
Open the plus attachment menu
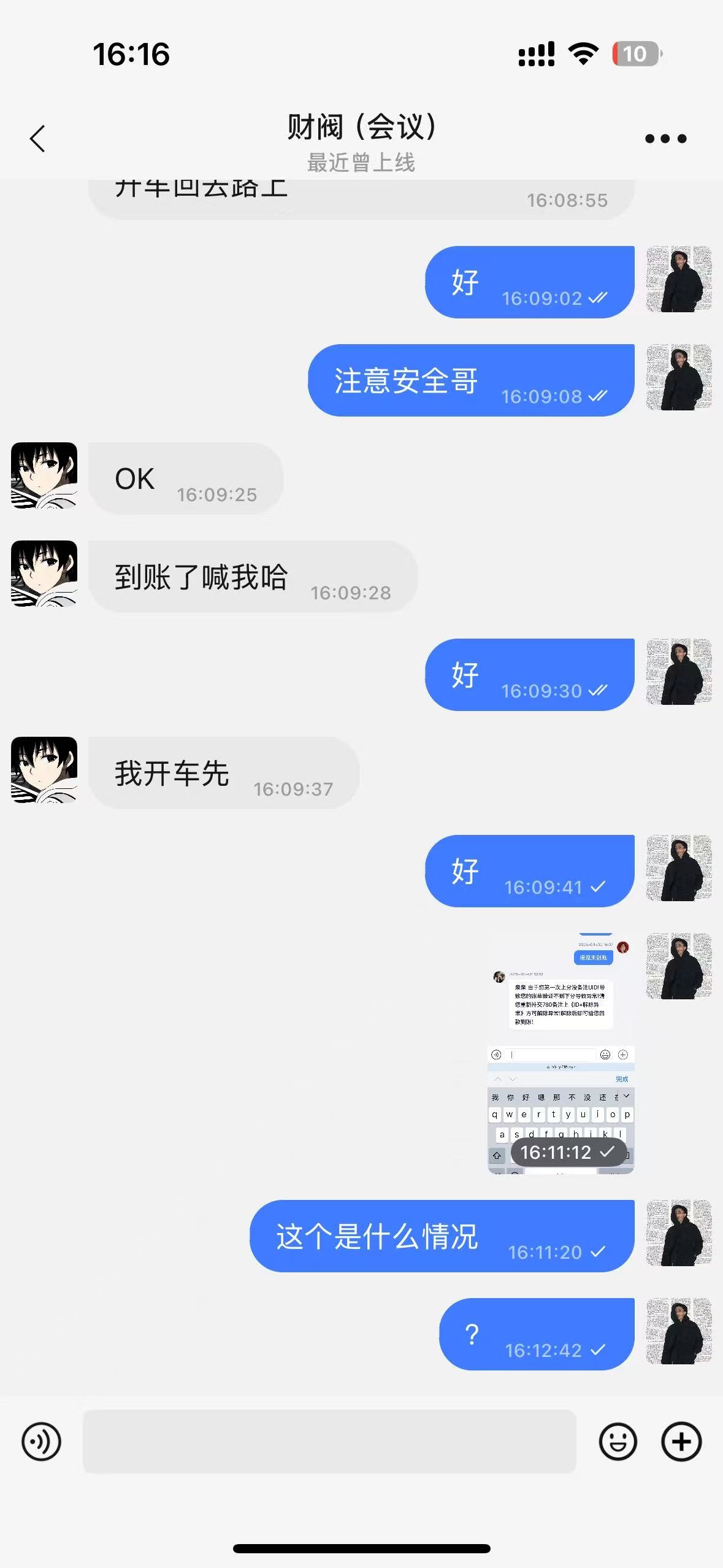point(681,1441)
